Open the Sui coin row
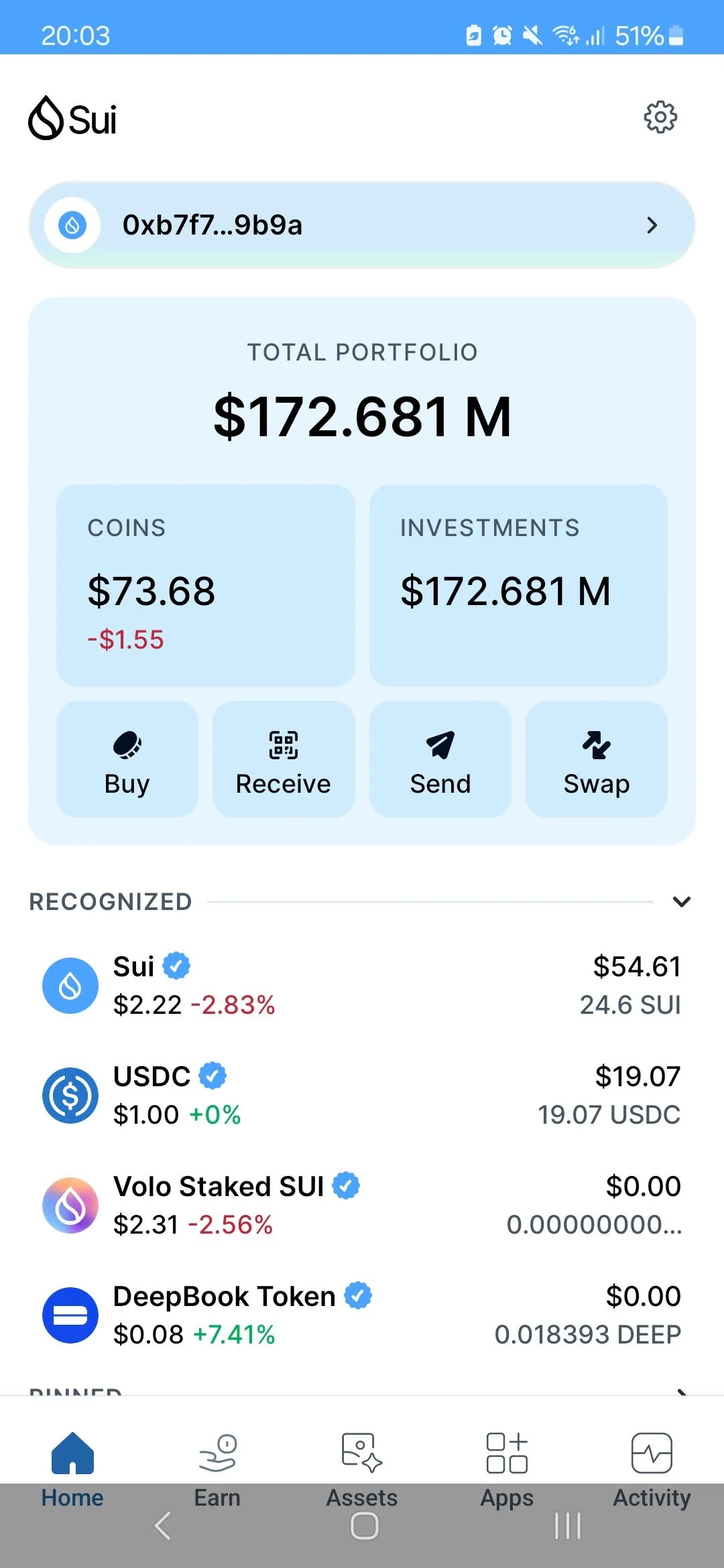This screenshot has width=724, height=1568. pyautogui.click(x=362, y=986)
